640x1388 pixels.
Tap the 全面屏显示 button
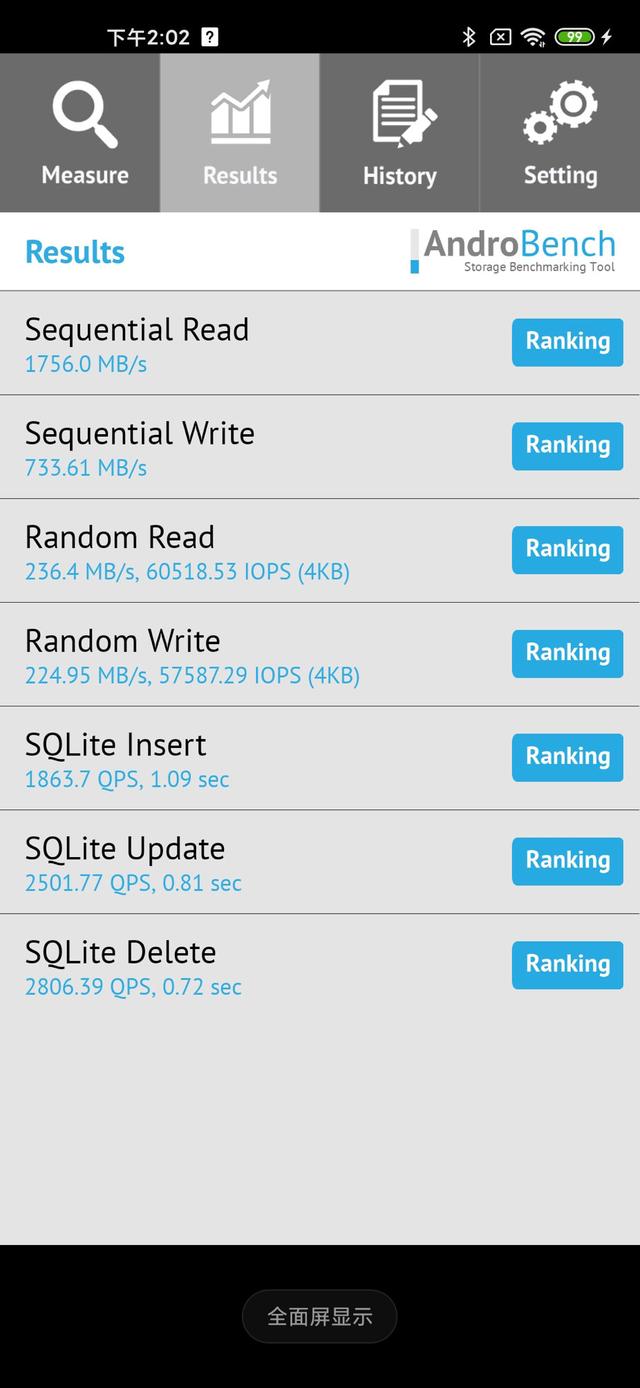point(320,1316)
